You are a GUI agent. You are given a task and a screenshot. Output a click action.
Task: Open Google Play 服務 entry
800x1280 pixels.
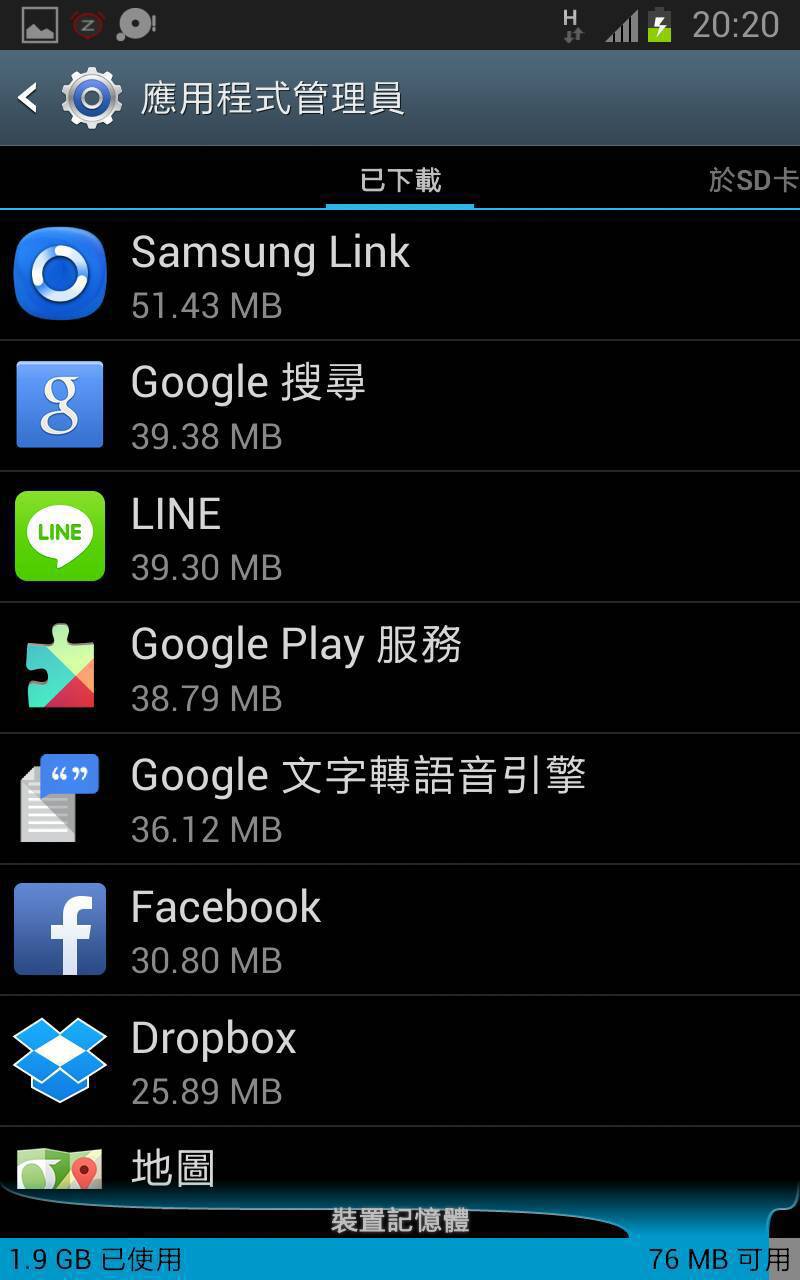pos(400,668)
